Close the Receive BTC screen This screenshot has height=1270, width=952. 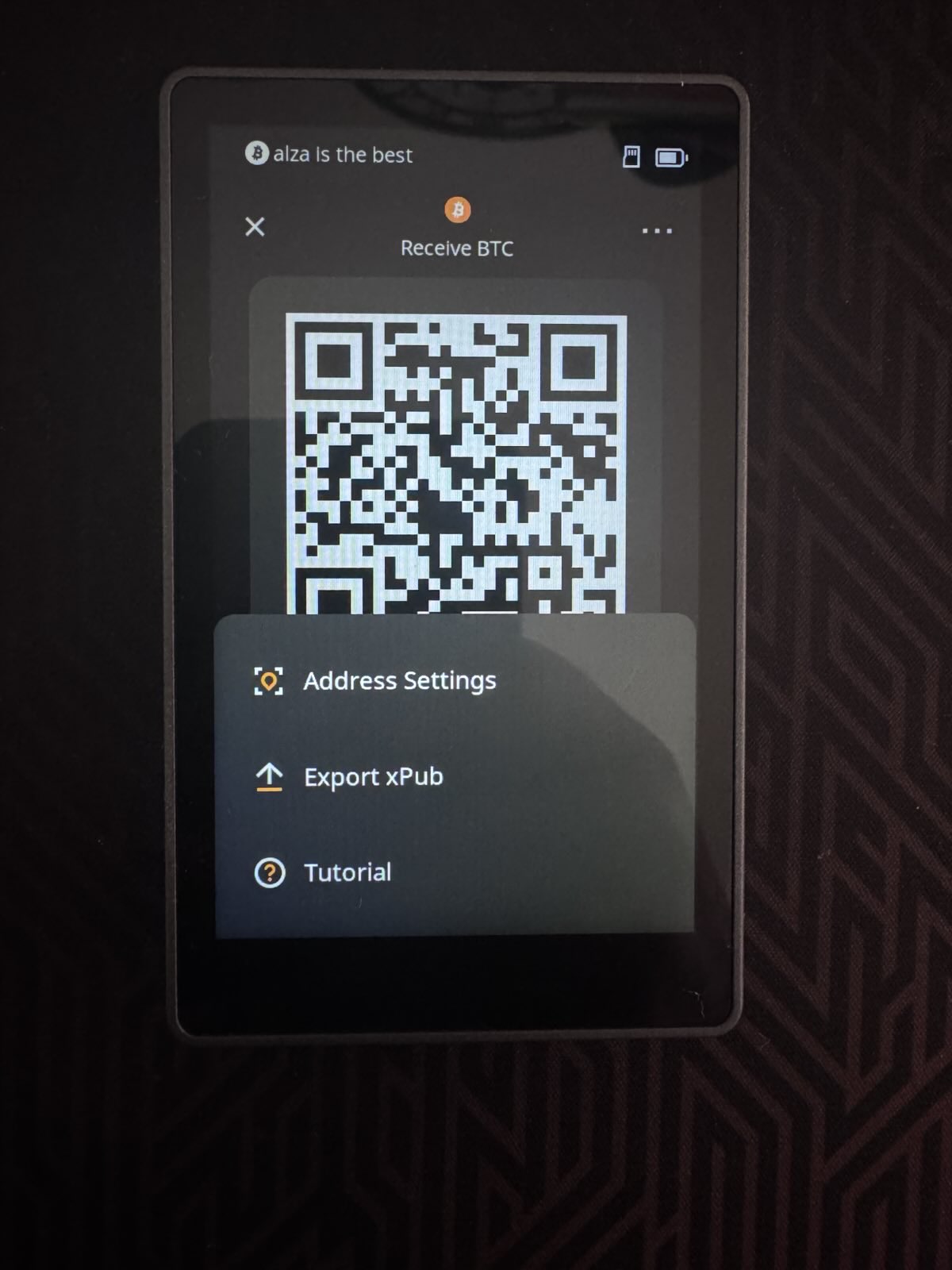[x=255, y=227]
